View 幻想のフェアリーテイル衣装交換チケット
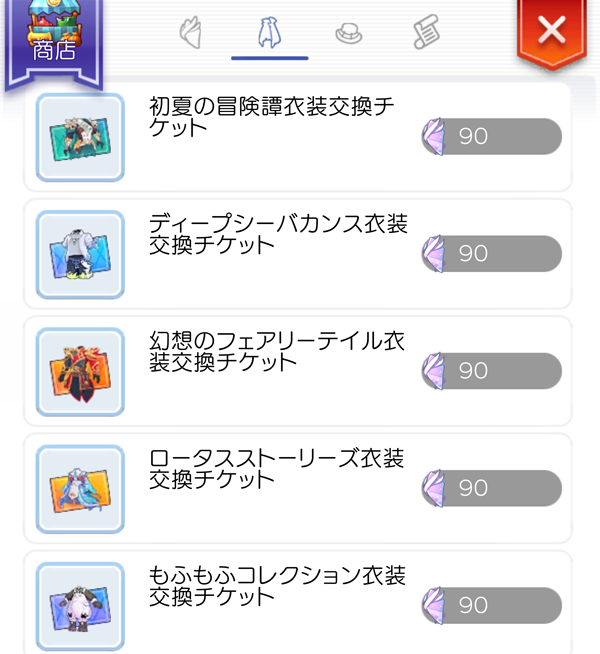 pos(80,371)
